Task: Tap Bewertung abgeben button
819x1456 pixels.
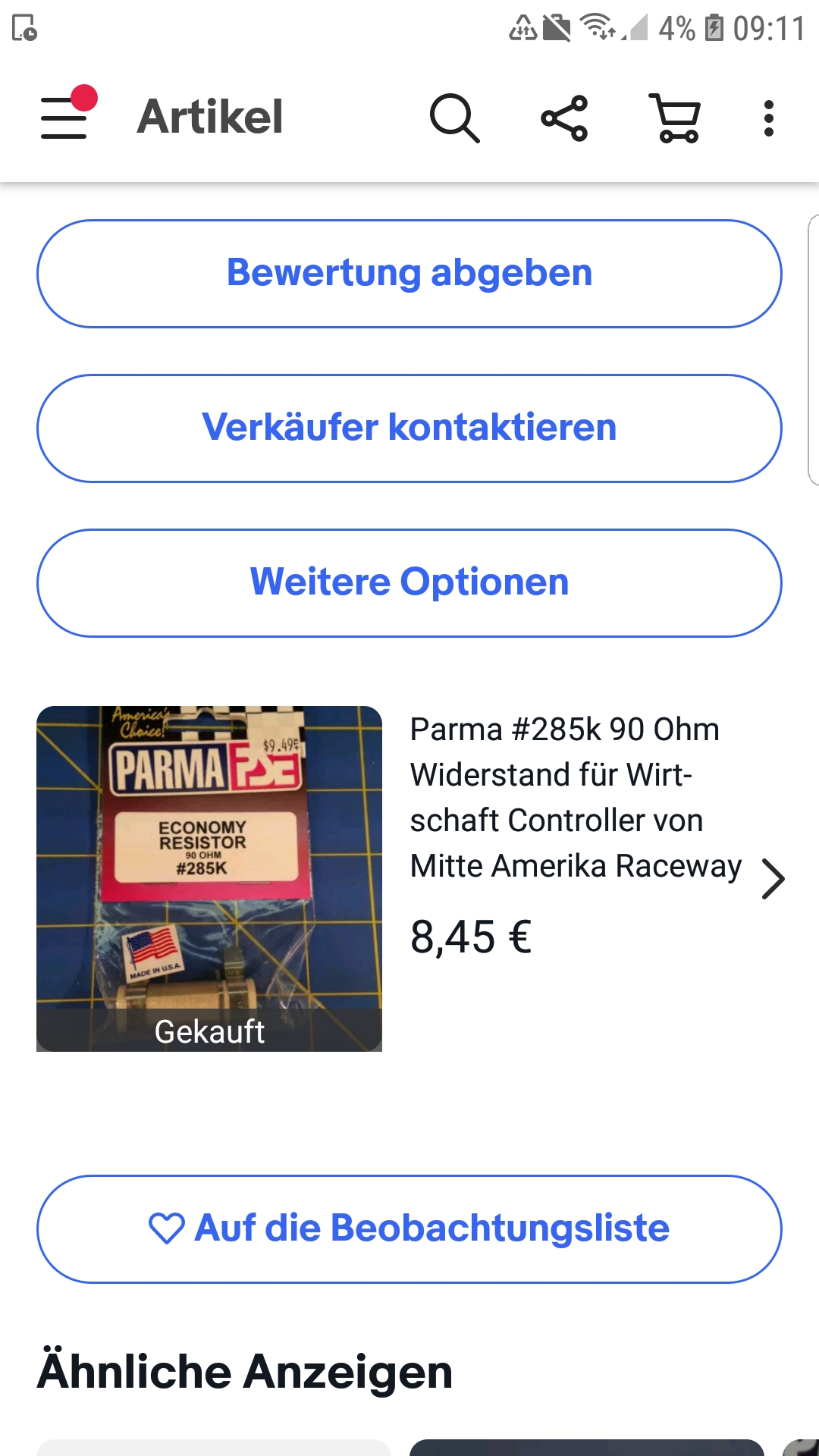Action: 409,274
